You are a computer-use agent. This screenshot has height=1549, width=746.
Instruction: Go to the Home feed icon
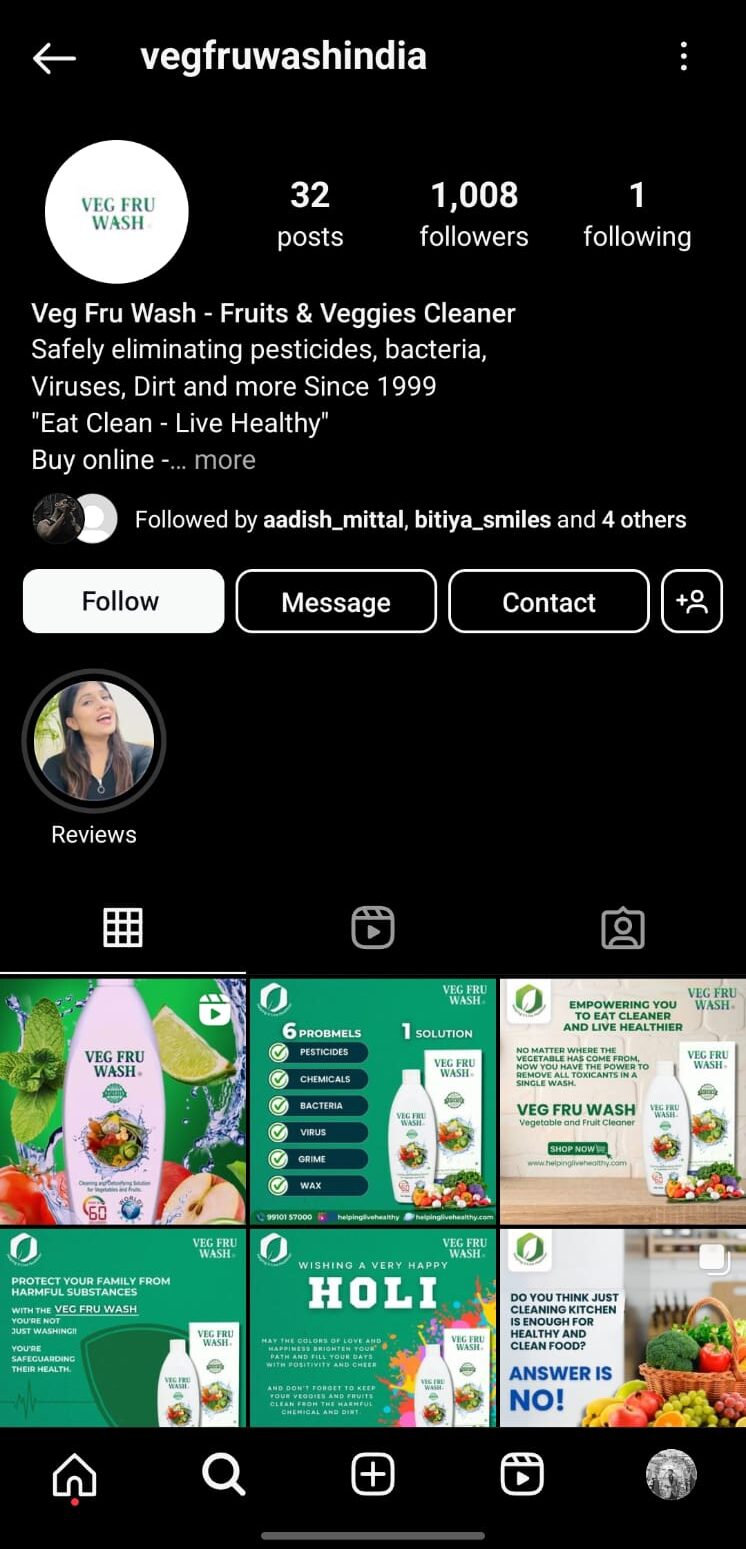[x=74, y=1473]
